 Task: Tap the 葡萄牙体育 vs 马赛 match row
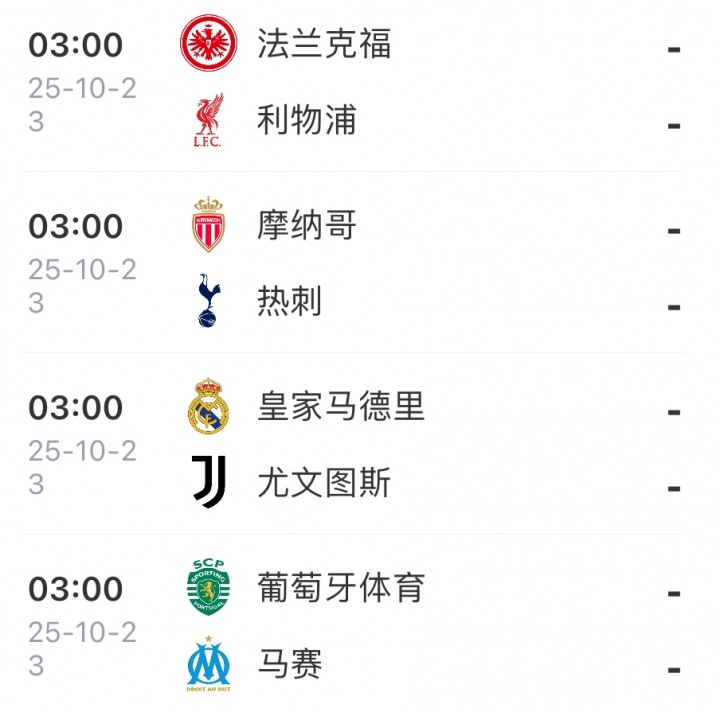tap(360, 627)
